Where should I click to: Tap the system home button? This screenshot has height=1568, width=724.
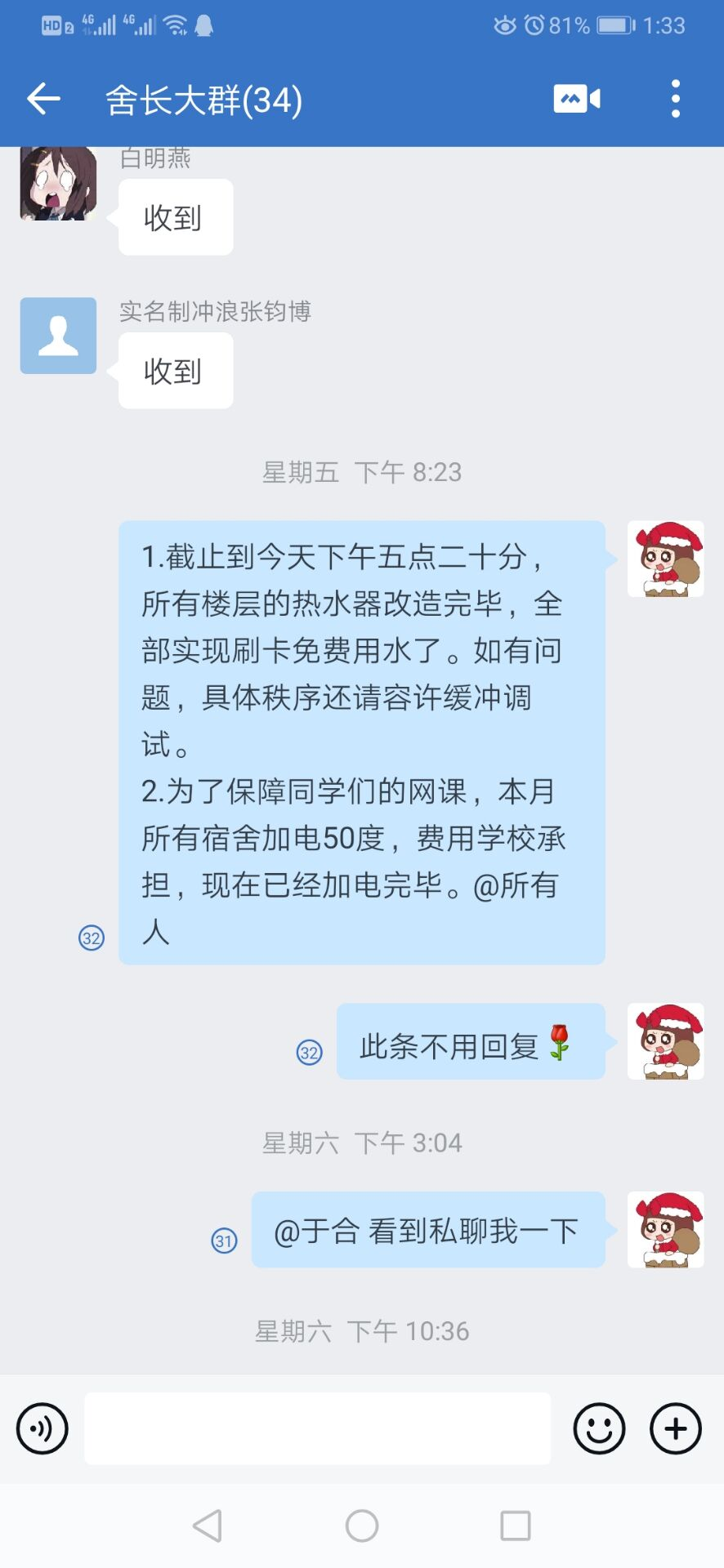pos(362,1525)
